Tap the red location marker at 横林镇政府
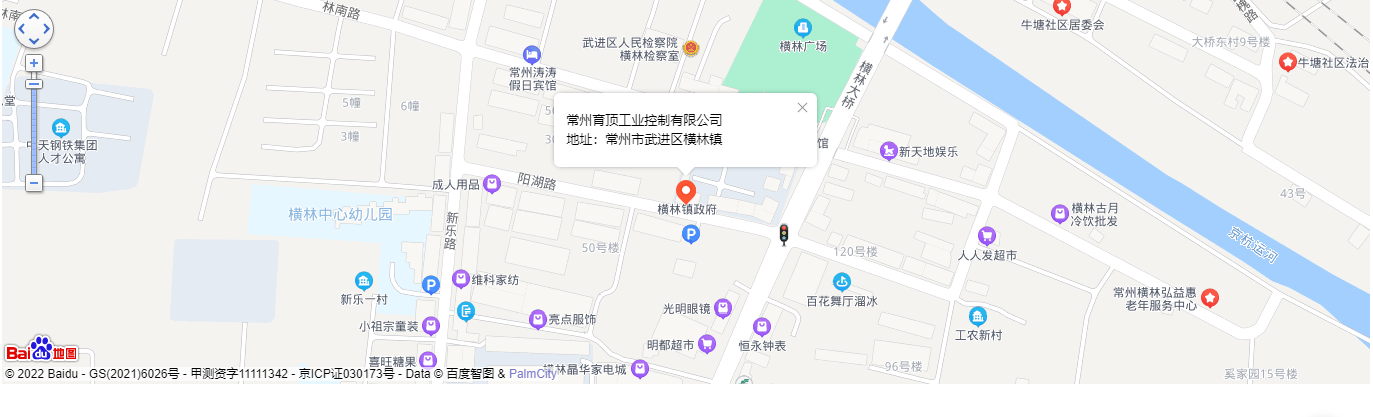This screenshot has width=1373, height=417. 686,190
